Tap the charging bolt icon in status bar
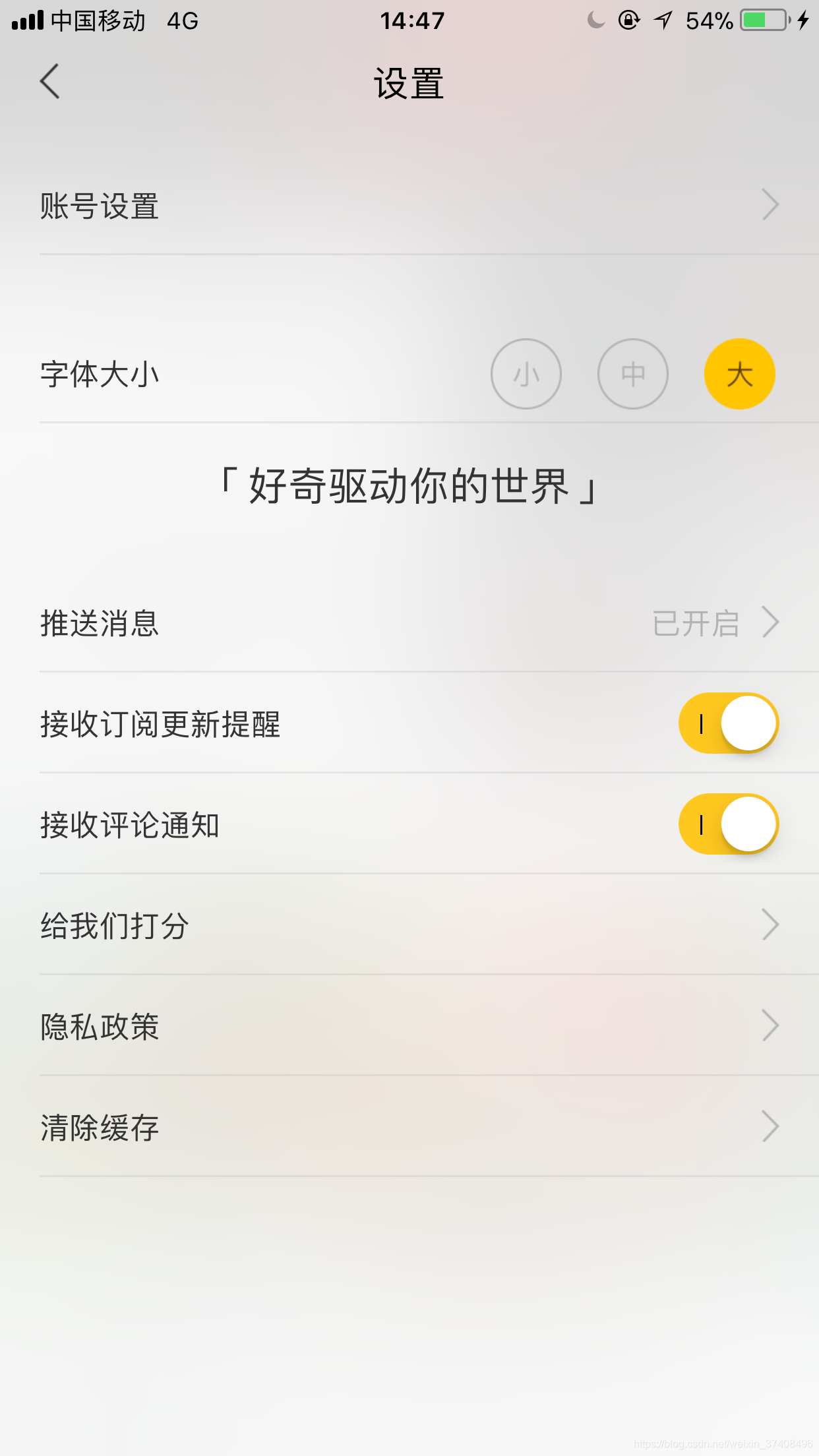 click(803, 20)
